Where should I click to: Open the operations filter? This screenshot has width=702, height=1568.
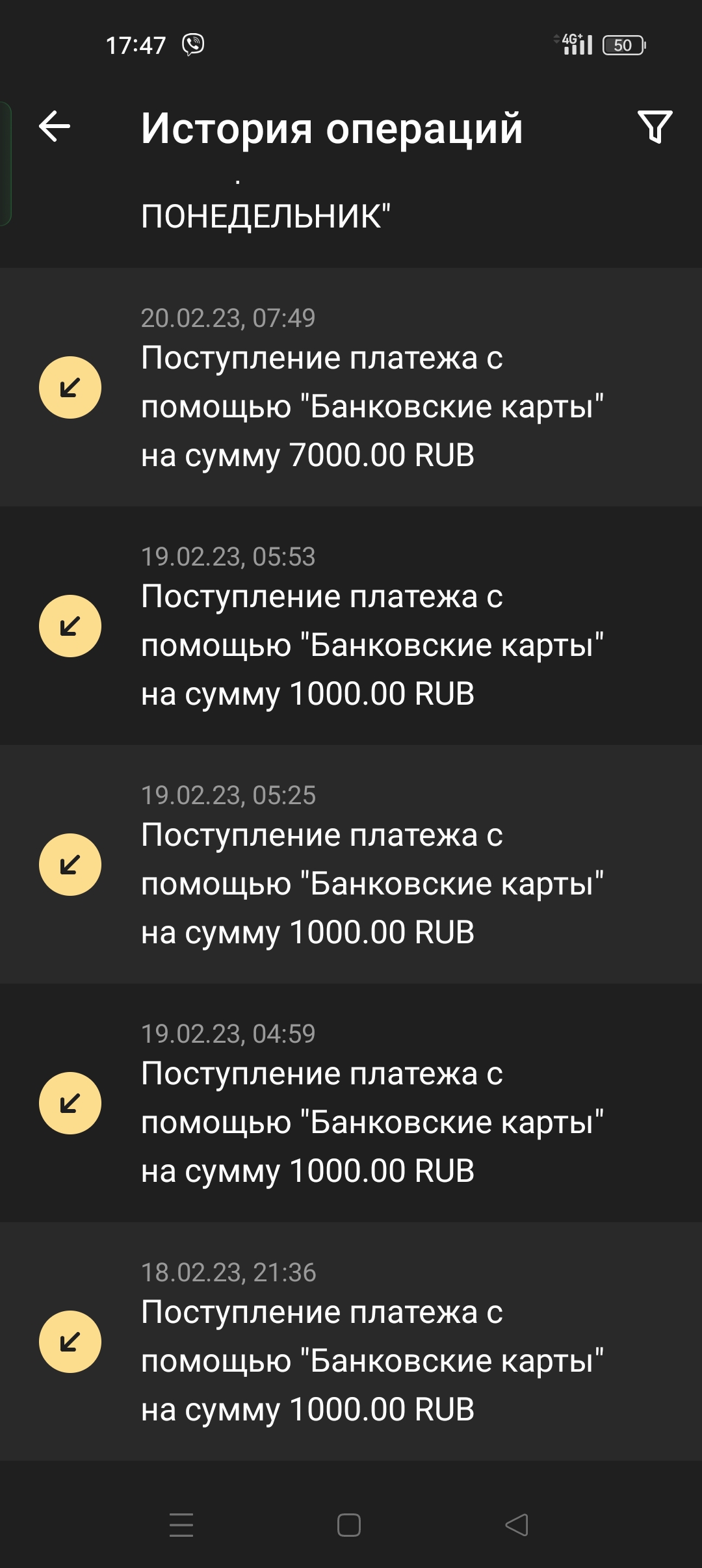pos(655,127)
